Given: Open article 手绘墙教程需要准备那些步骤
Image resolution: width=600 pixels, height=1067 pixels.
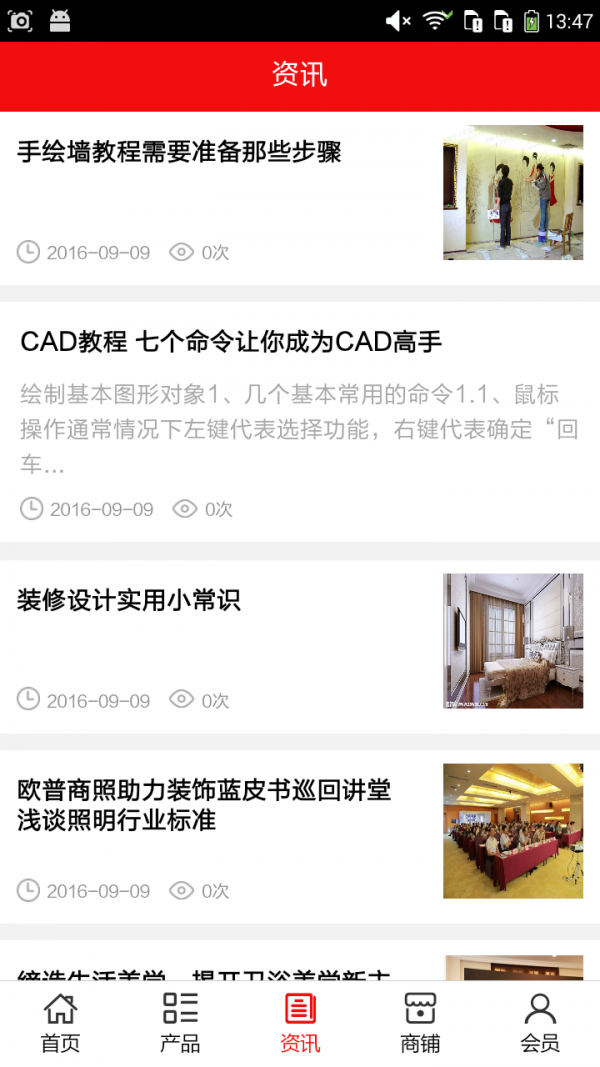Looking at the screenshot, I should click(x=180, y=152).
